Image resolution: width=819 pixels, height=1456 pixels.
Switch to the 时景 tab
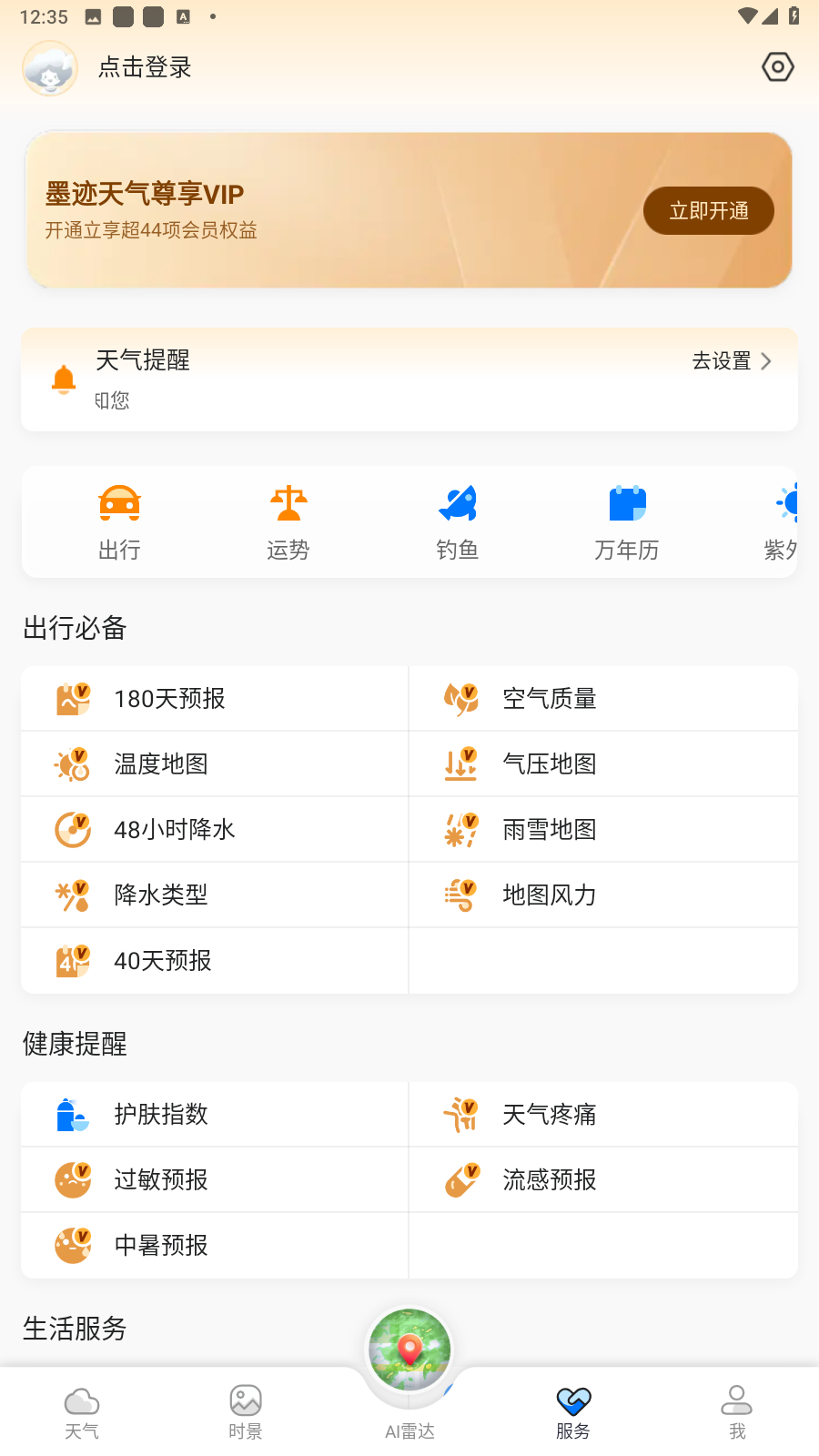[246, 1412]
